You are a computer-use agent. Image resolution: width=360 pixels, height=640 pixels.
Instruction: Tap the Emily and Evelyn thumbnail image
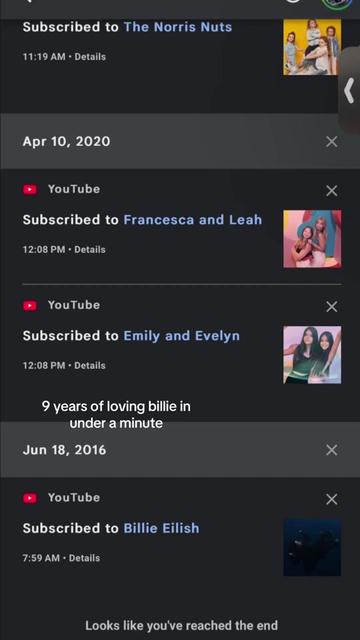point(312,355)
